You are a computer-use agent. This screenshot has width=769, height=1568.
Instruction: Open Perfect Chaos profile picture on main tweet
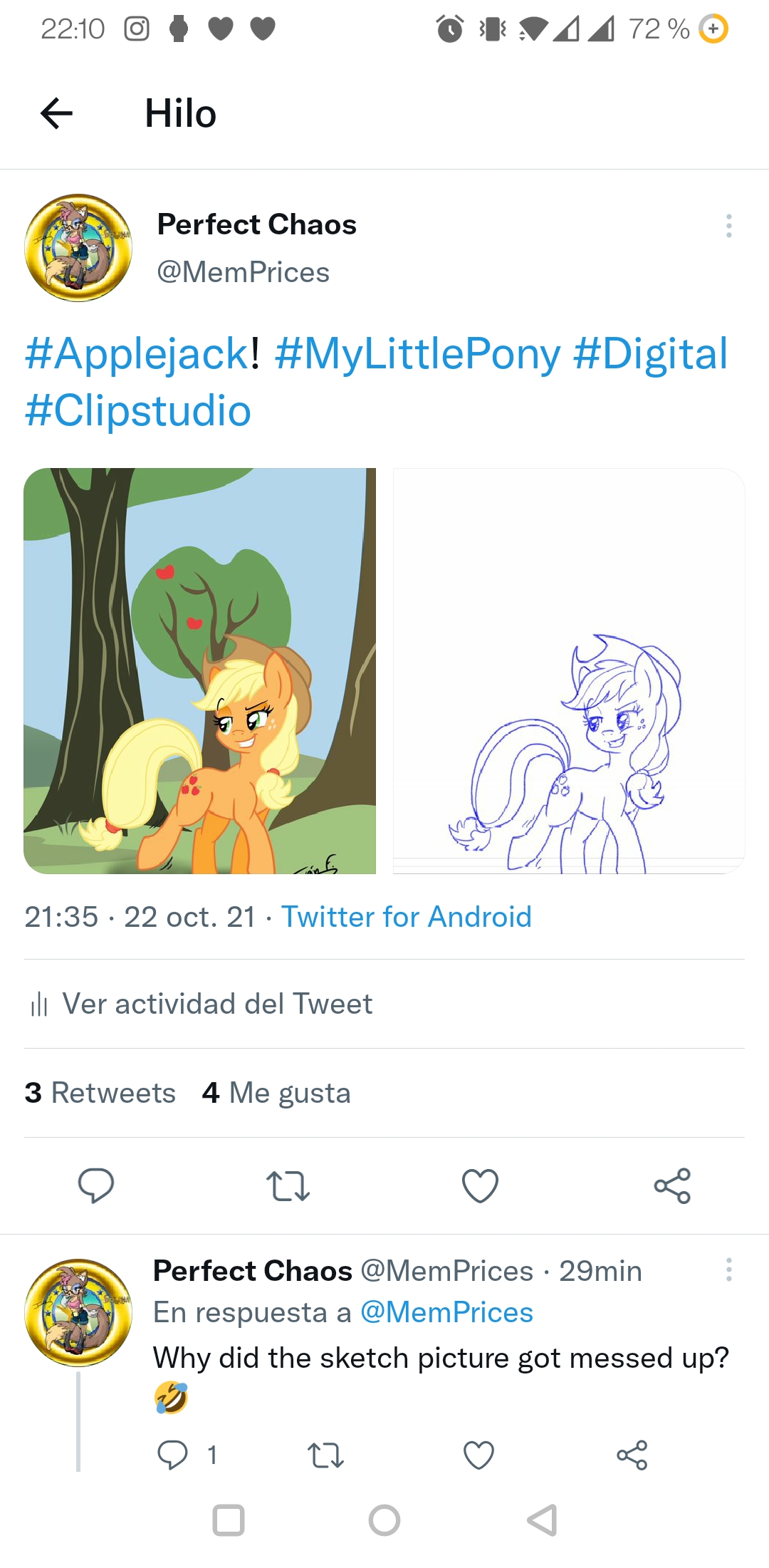[x=78, y=248]
